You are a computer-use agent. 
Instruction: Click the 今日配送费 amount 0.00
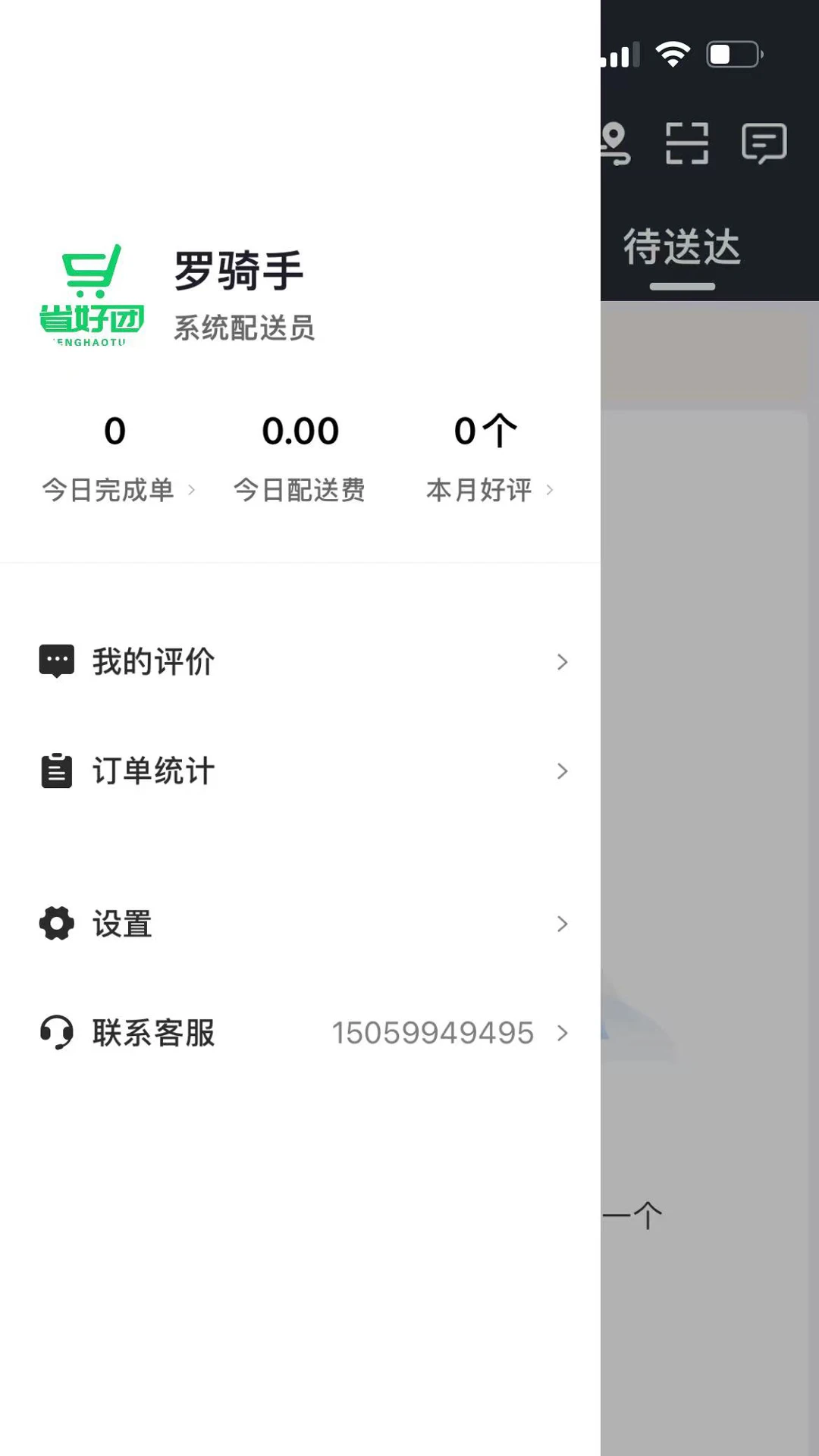[300, 430]
